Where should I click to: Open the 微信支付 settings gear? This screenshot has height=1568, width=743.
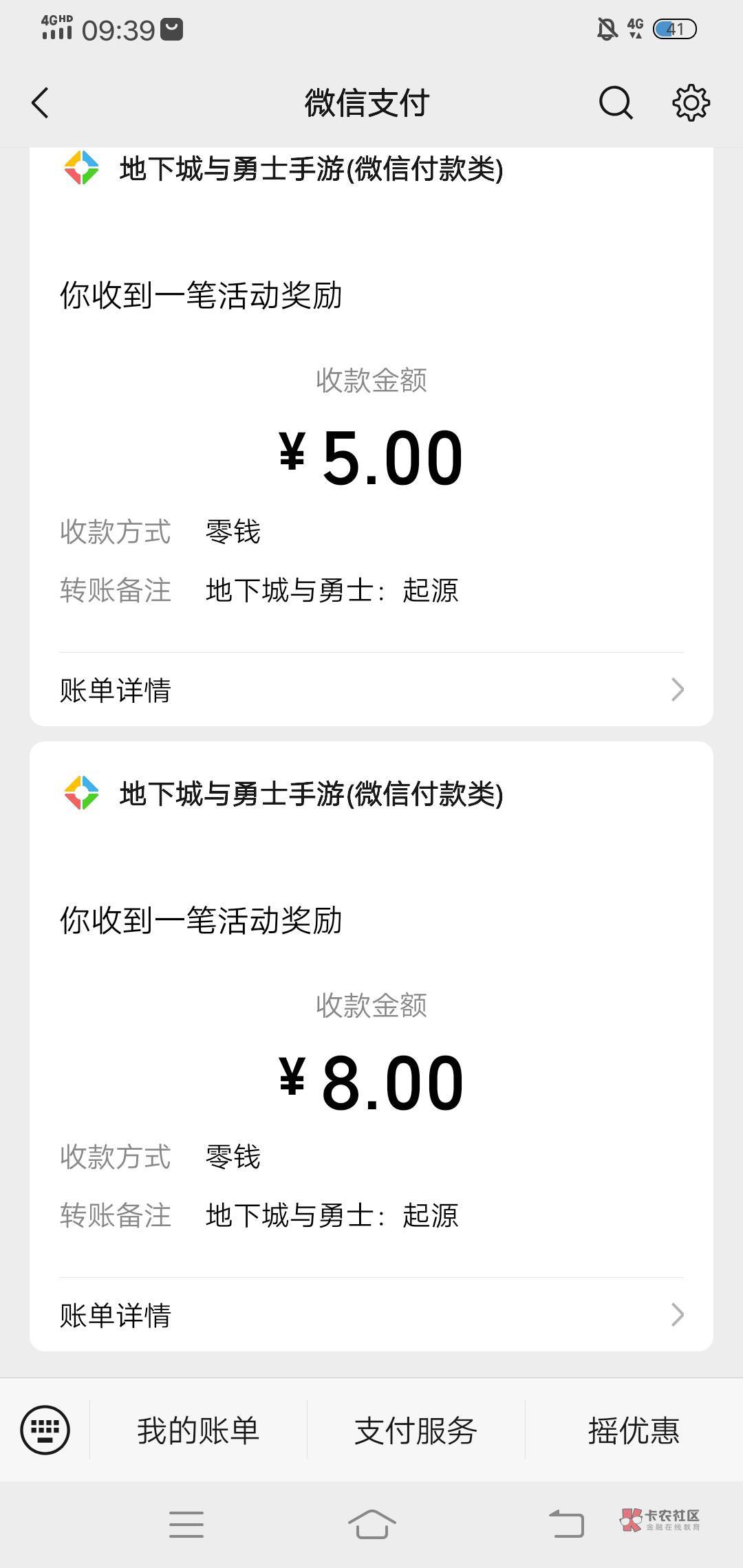pos(691,103)
